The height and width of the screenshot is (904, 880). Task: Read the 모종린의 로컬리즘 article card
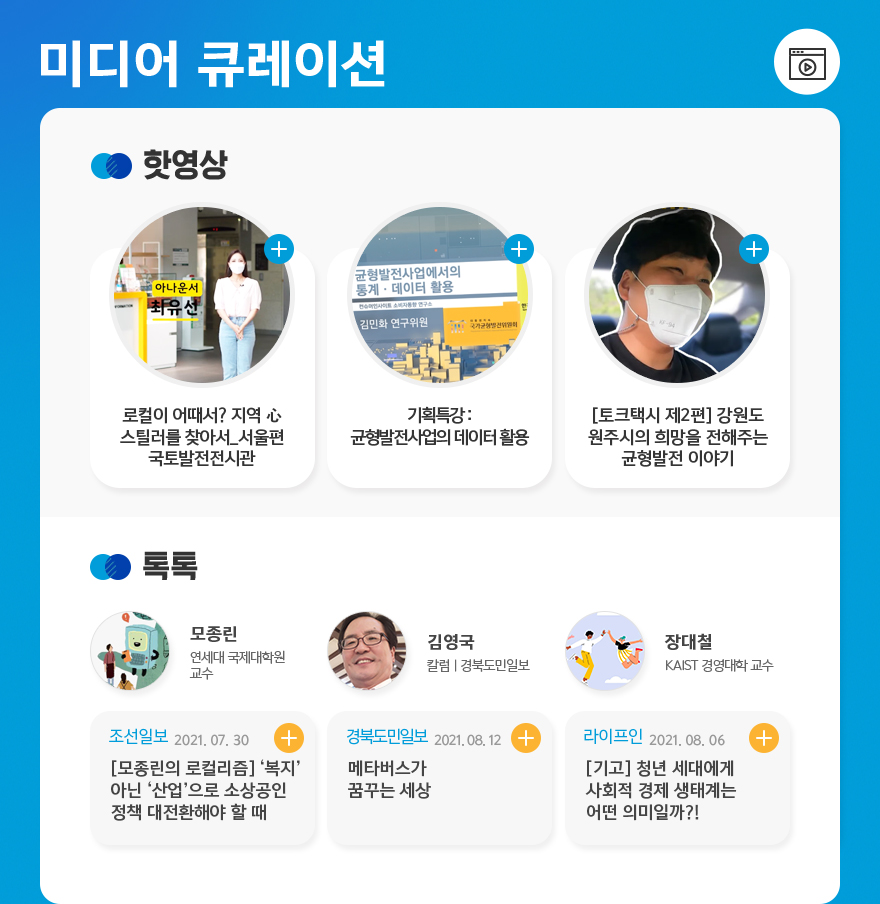(200, 790)
